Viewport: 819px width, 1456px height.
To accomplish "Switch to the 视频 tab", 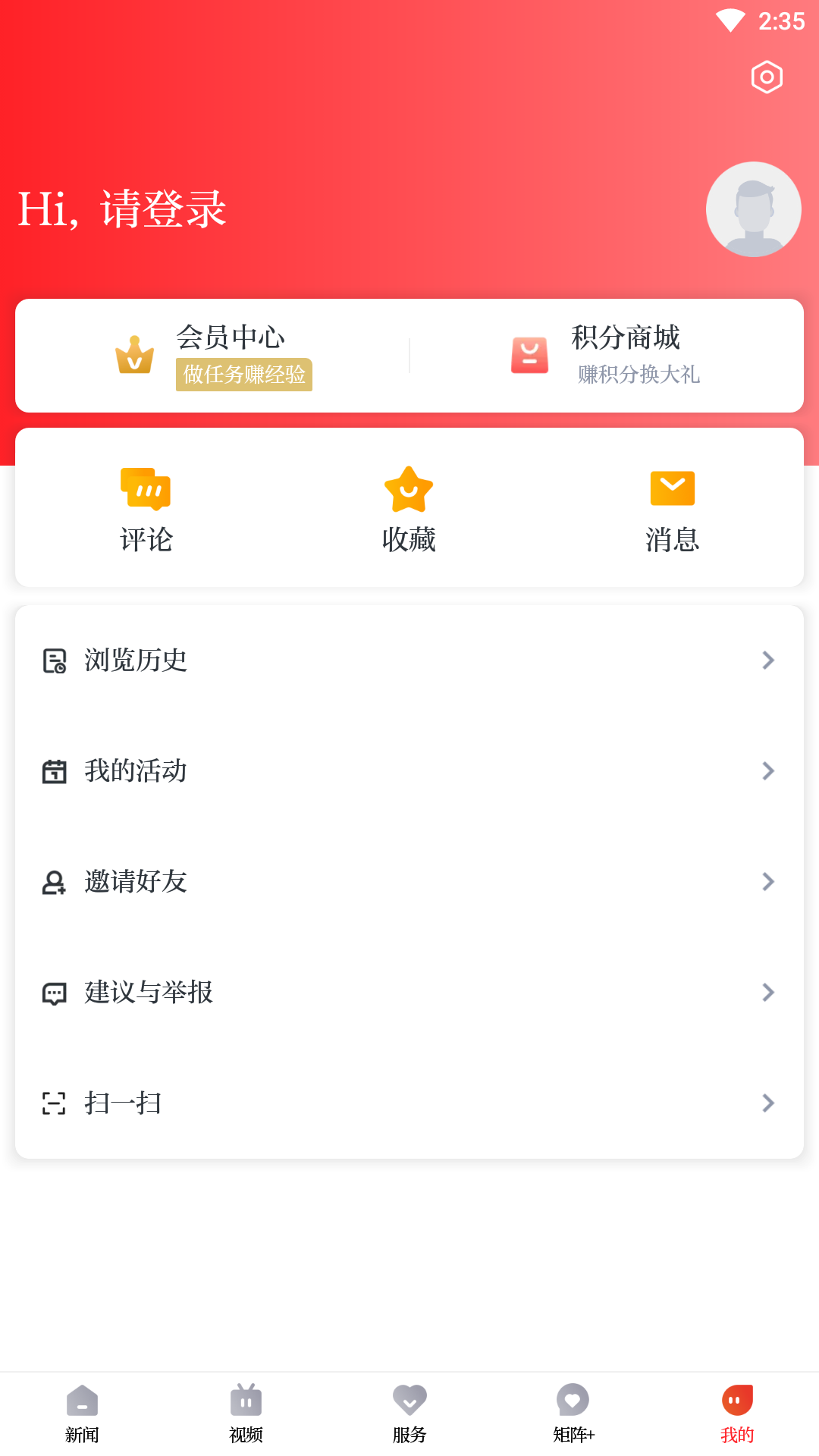I will point(246,1414).
